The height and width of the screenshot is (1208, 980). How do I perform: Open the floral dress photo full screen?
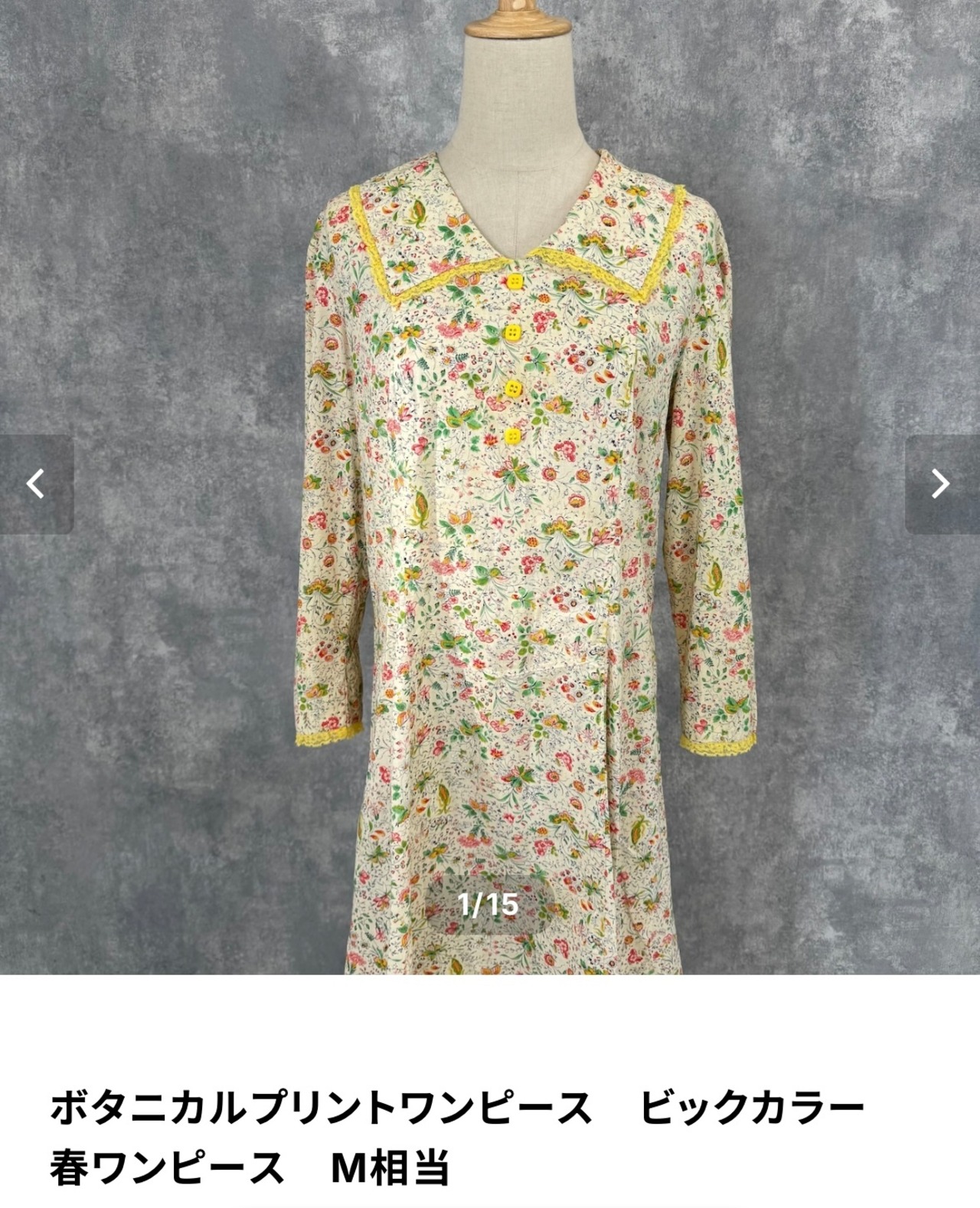click(490, 487)
